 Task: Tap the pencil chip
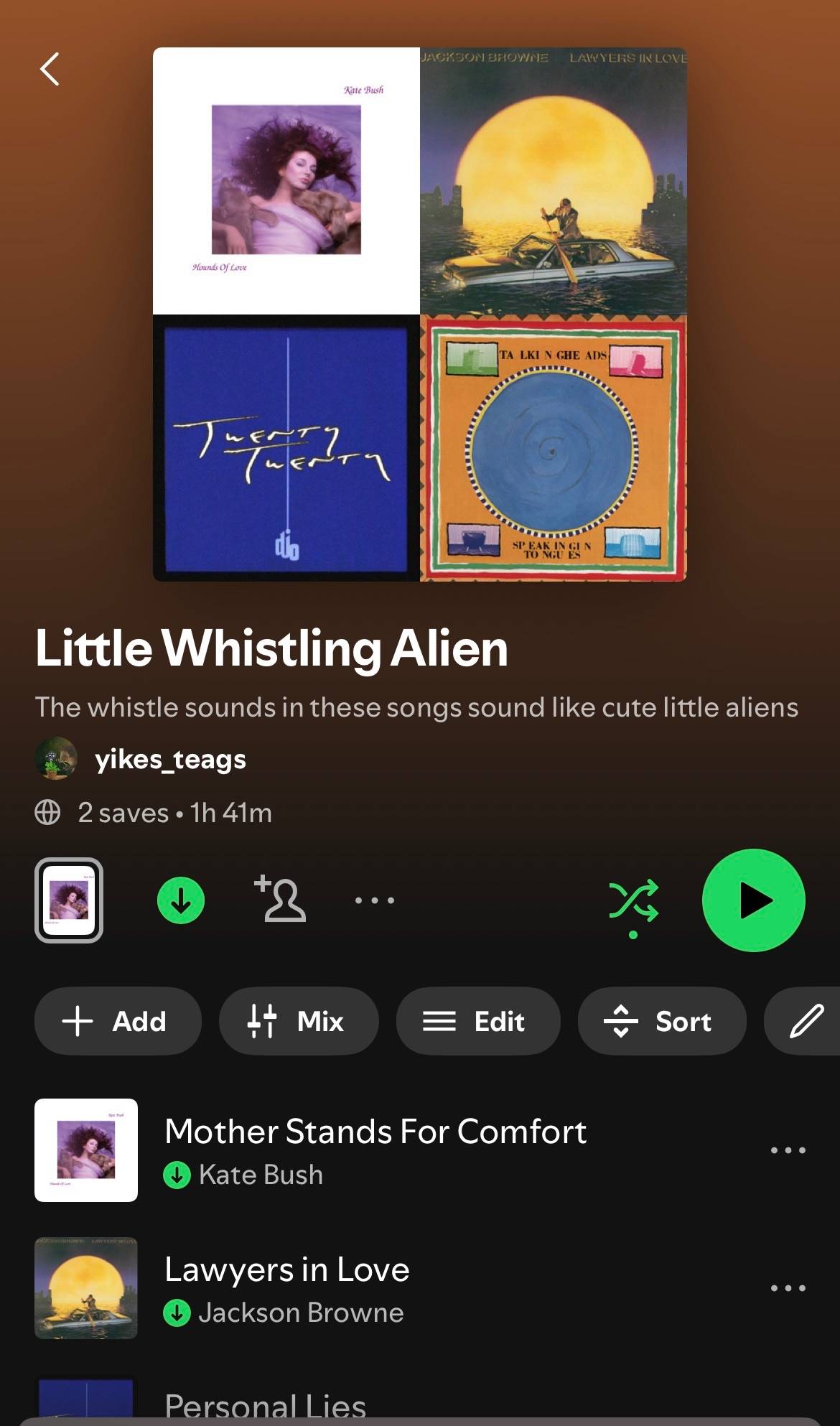(804, 1021)
